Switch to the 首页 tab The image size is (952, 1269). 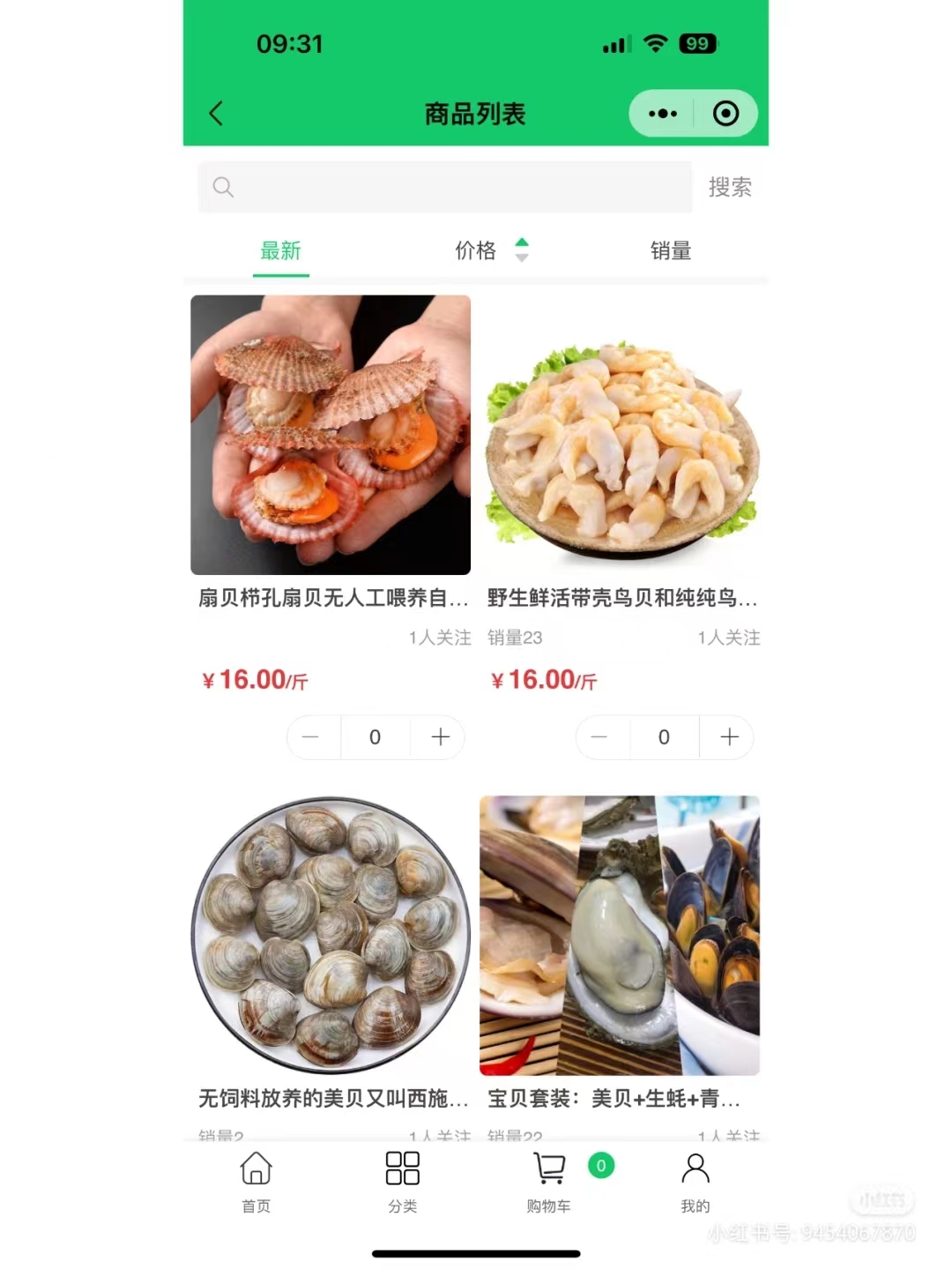[x=257, y=1182]
